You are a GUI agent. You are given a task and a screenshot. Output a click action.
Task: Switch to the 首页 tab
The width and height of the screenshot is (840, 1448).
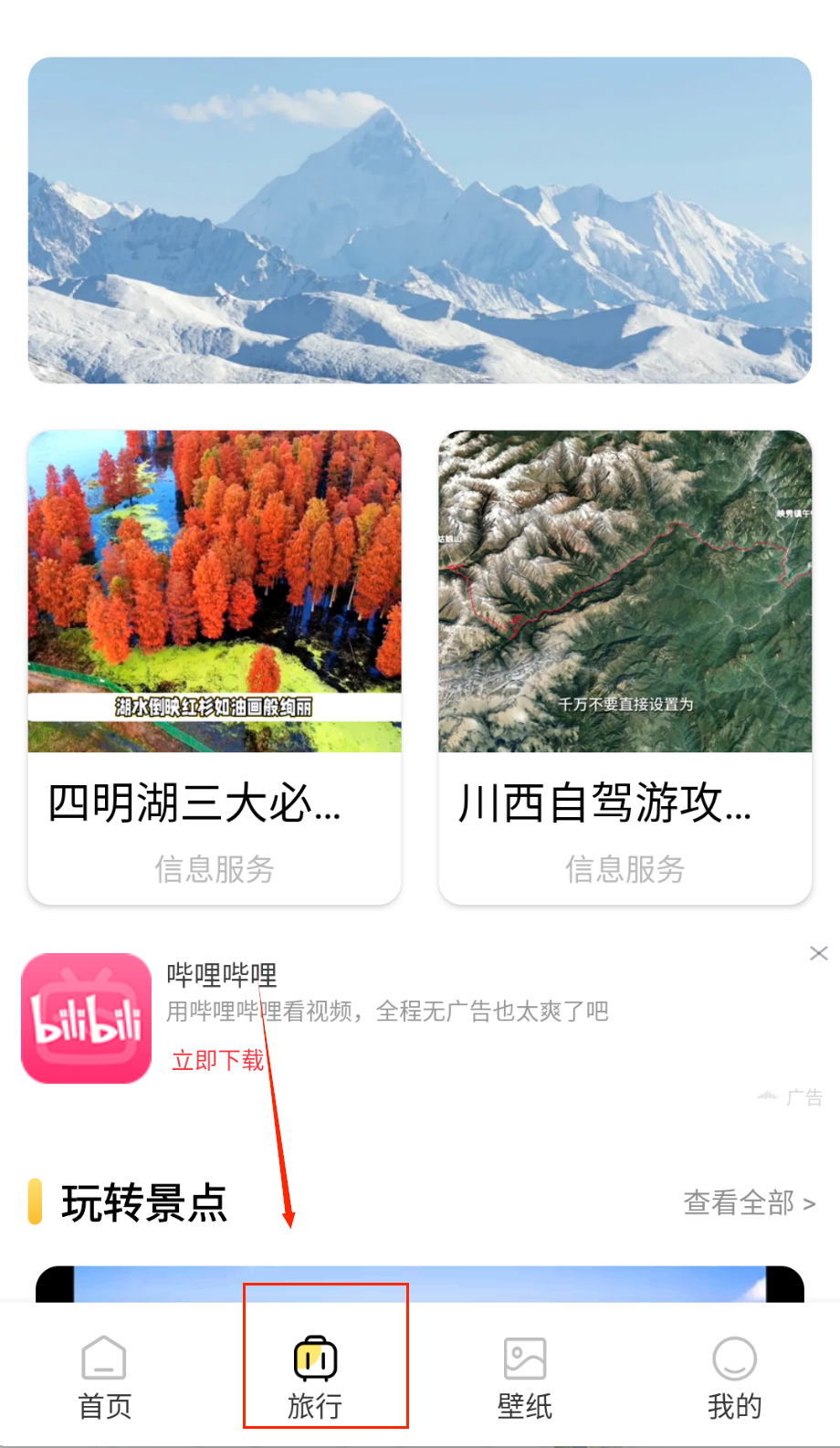click(x=105, y=1379)
